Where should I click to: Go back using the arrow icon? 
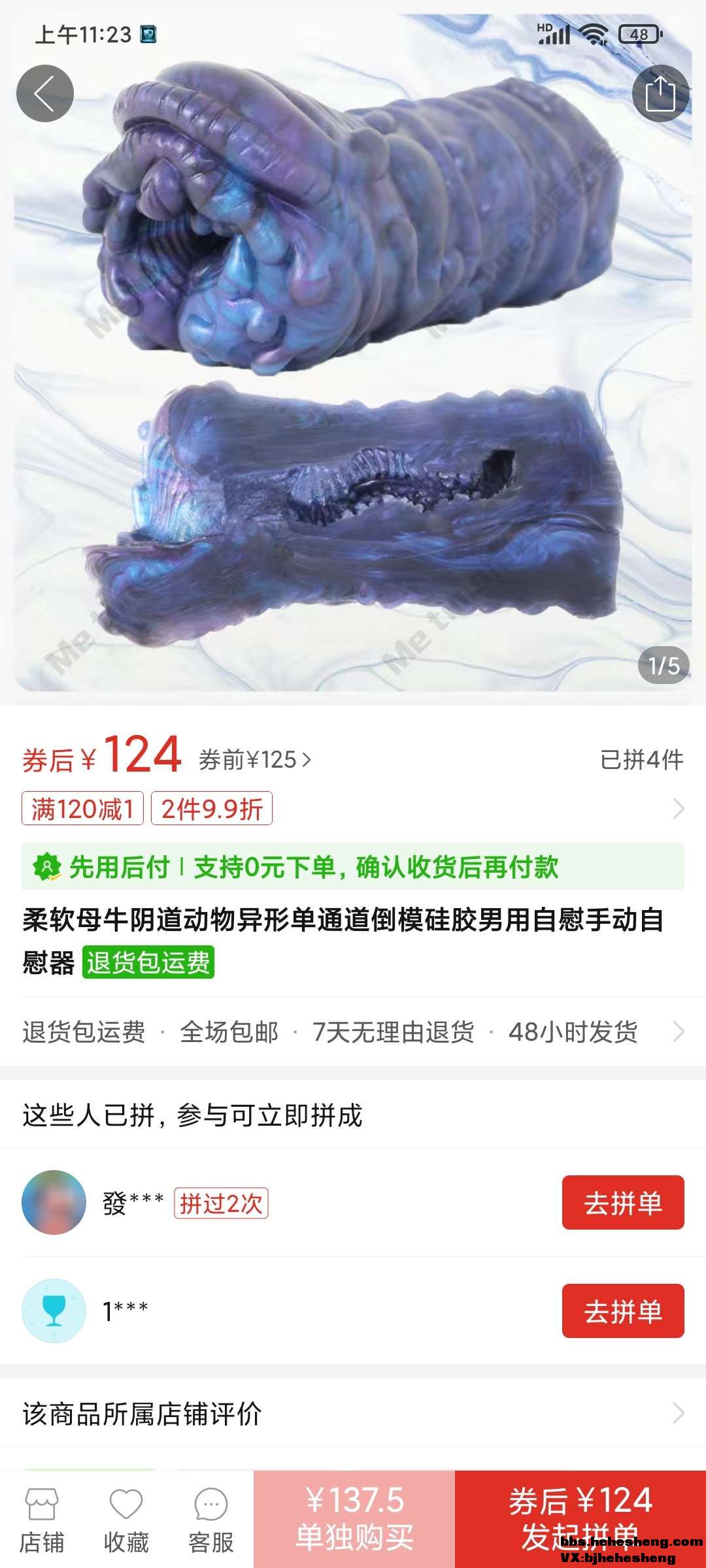(44, 93)
